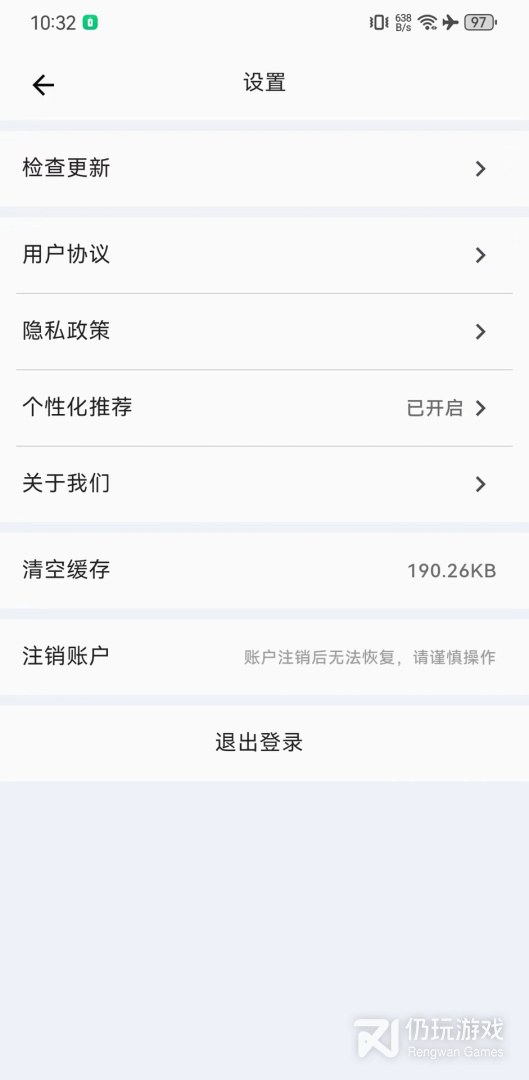Clear cache via 清空缓存

(264, 570)
